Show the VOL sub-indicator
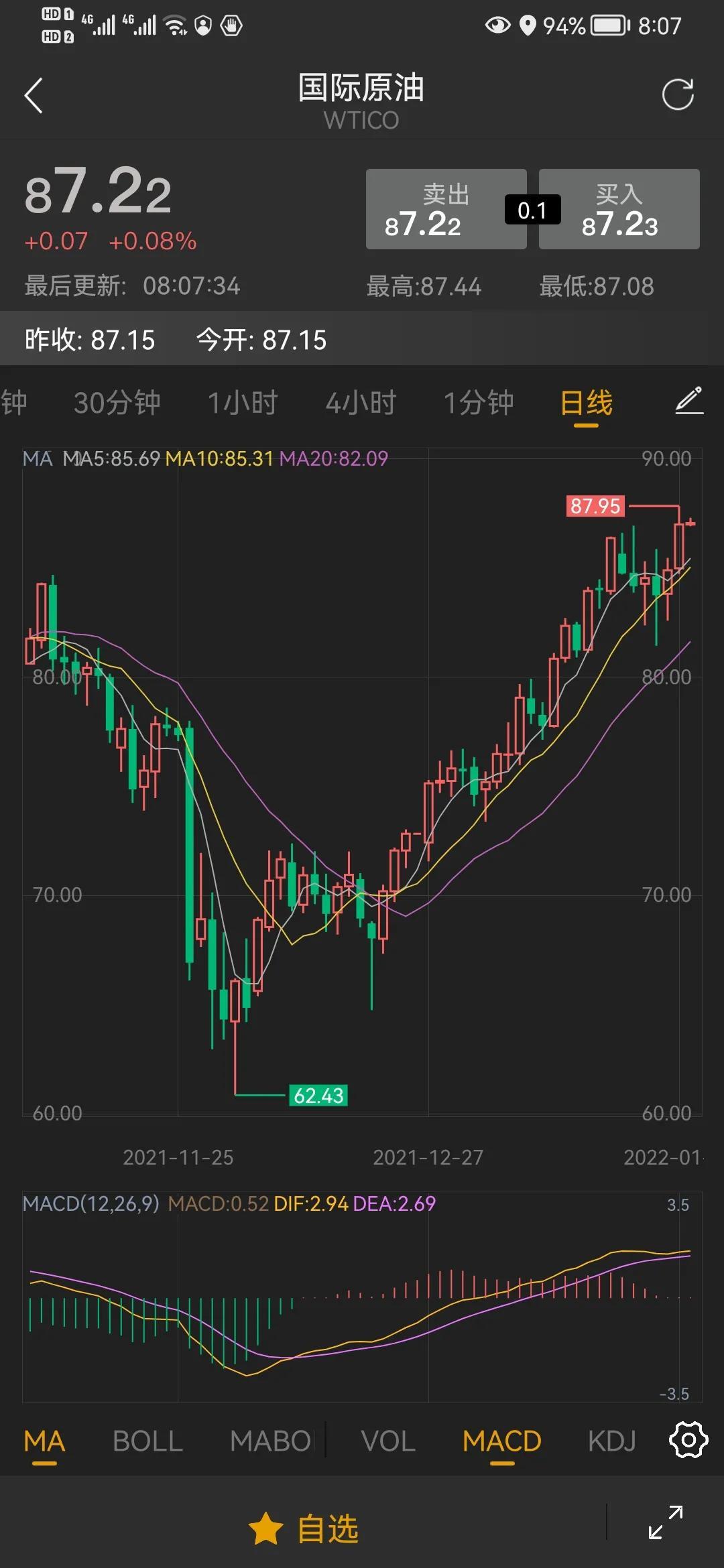 [x=387, y=1441]
